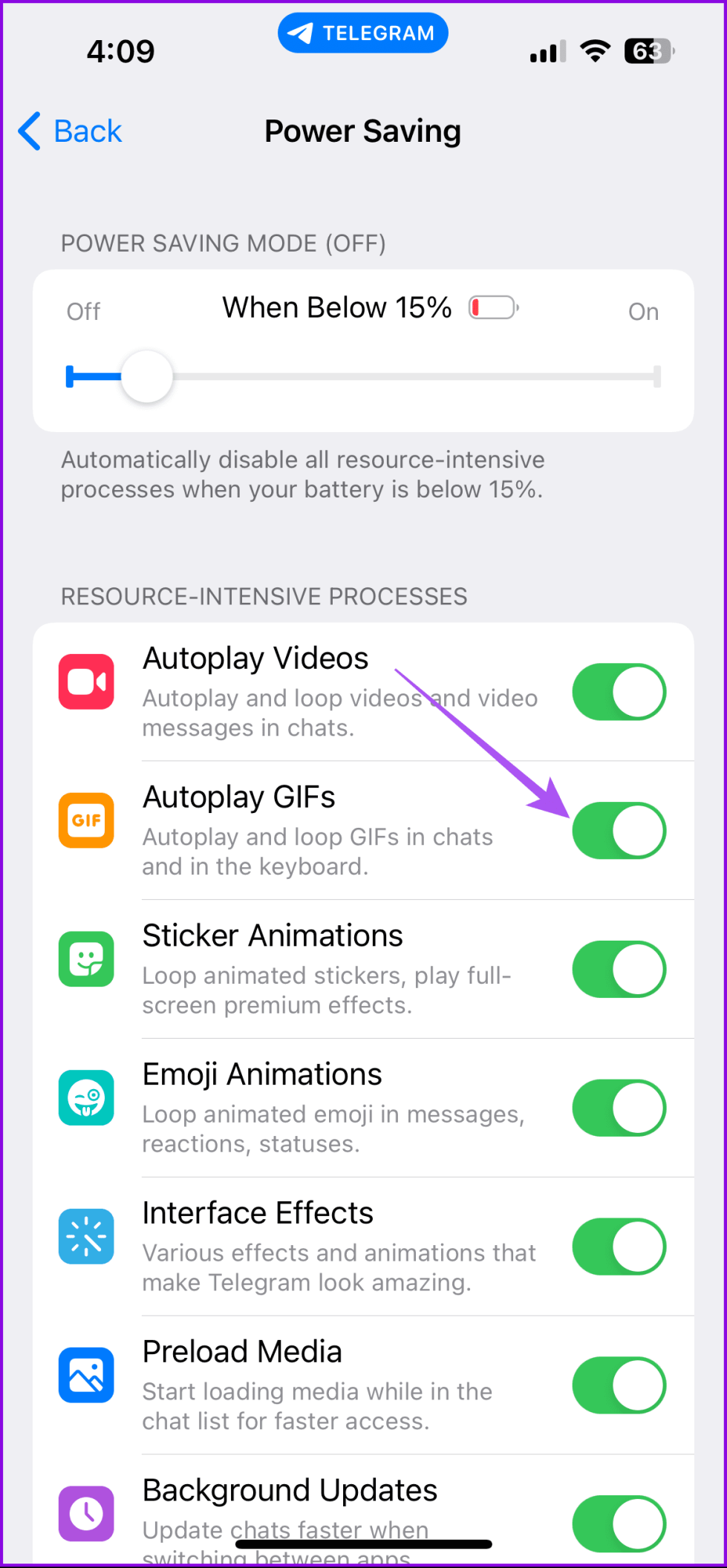Disable the Interface Effects toggle
This screenshot has height=1568, width=727.
(619, 1247)
